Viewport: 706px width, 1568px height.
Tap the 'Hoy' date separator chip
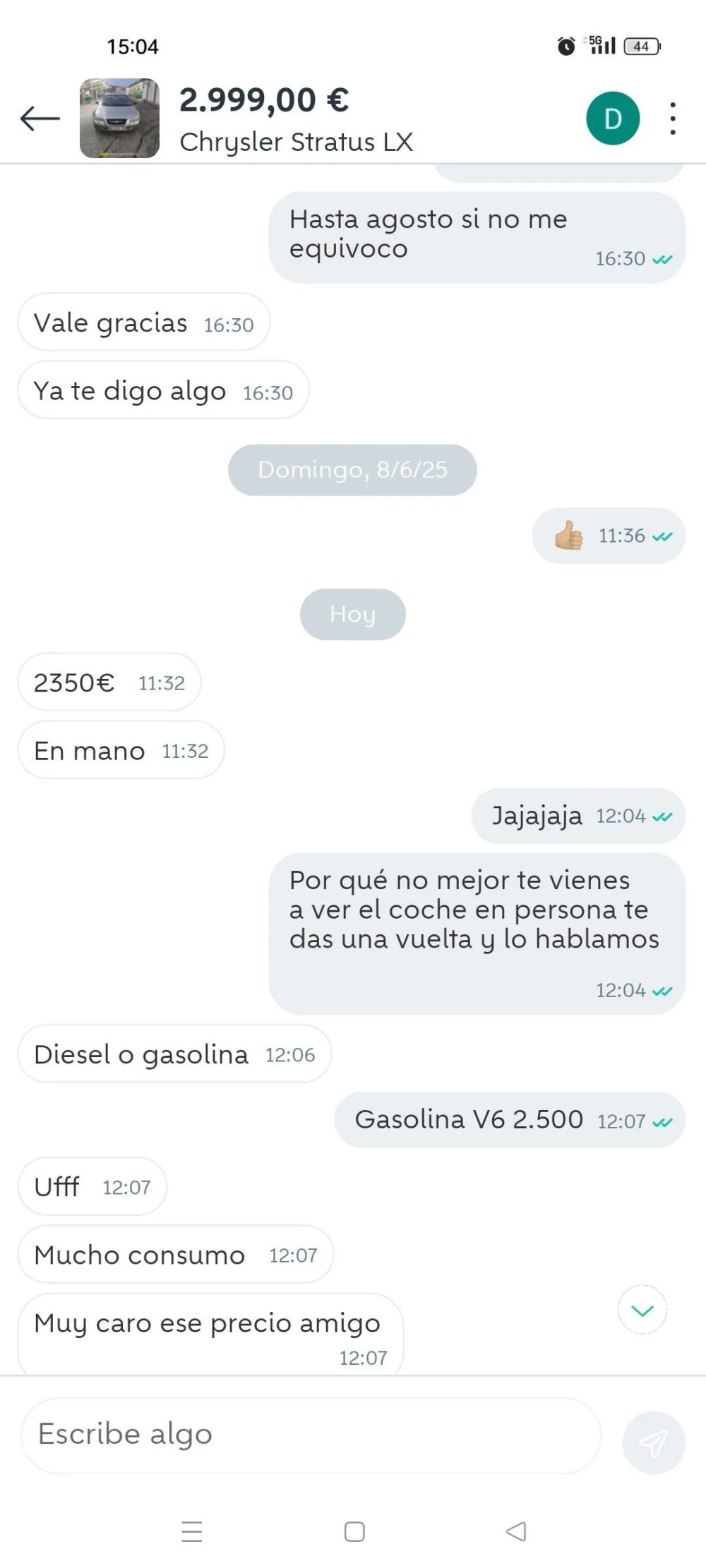(x=352, y=614)
